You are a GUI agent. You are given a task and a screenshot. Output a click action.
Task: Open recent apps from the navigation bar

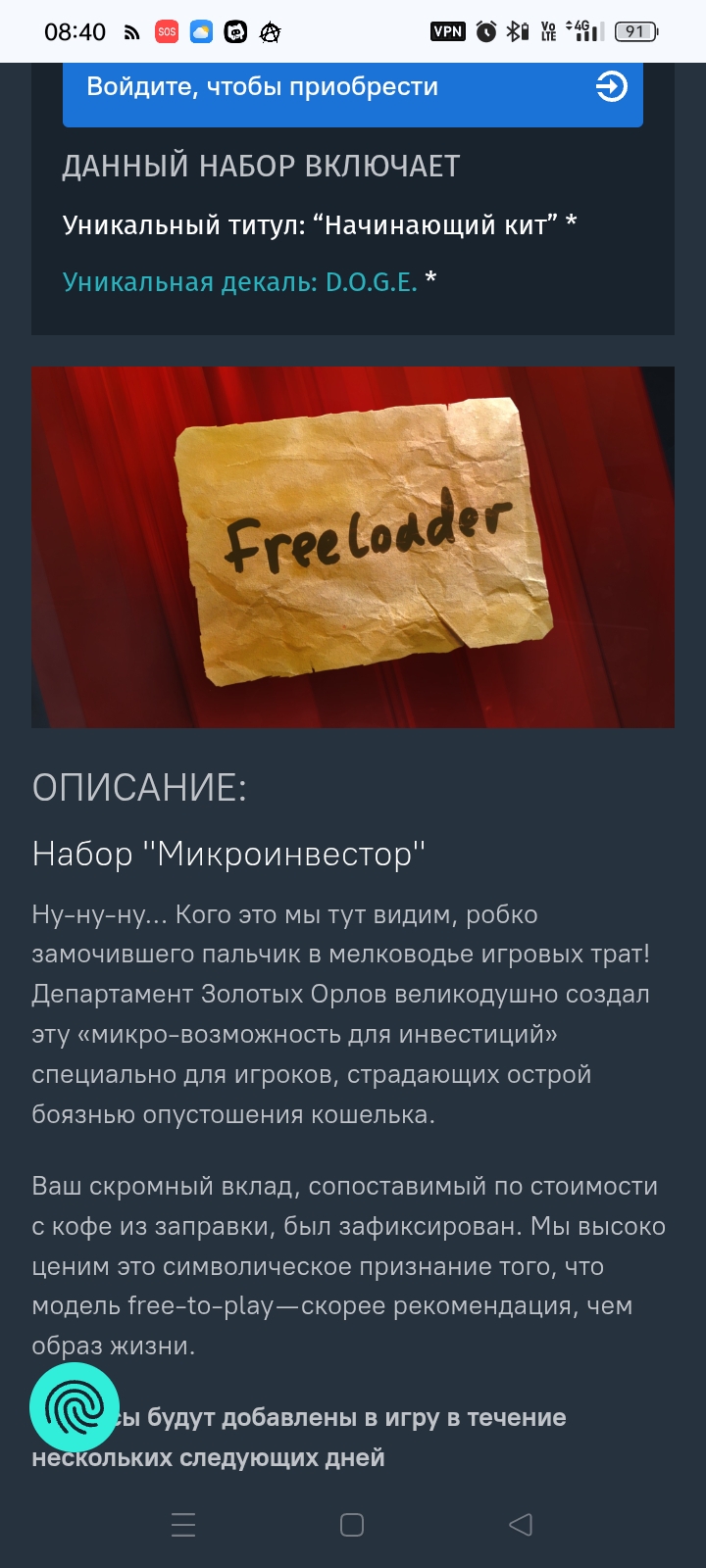(183, 1524)
